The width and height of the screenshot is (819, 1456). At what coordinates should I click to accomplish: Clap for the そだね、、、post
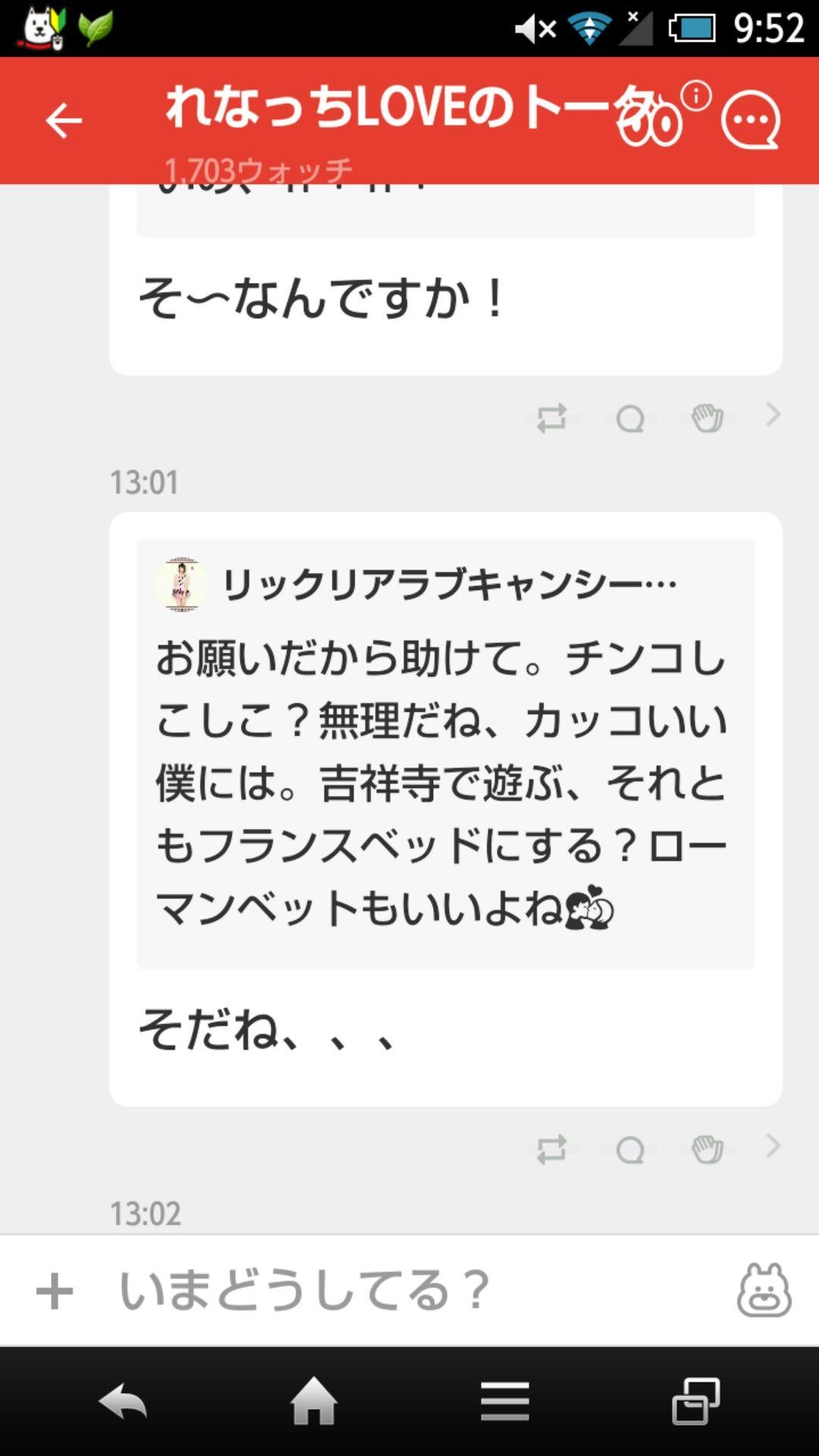[705, 1150]
